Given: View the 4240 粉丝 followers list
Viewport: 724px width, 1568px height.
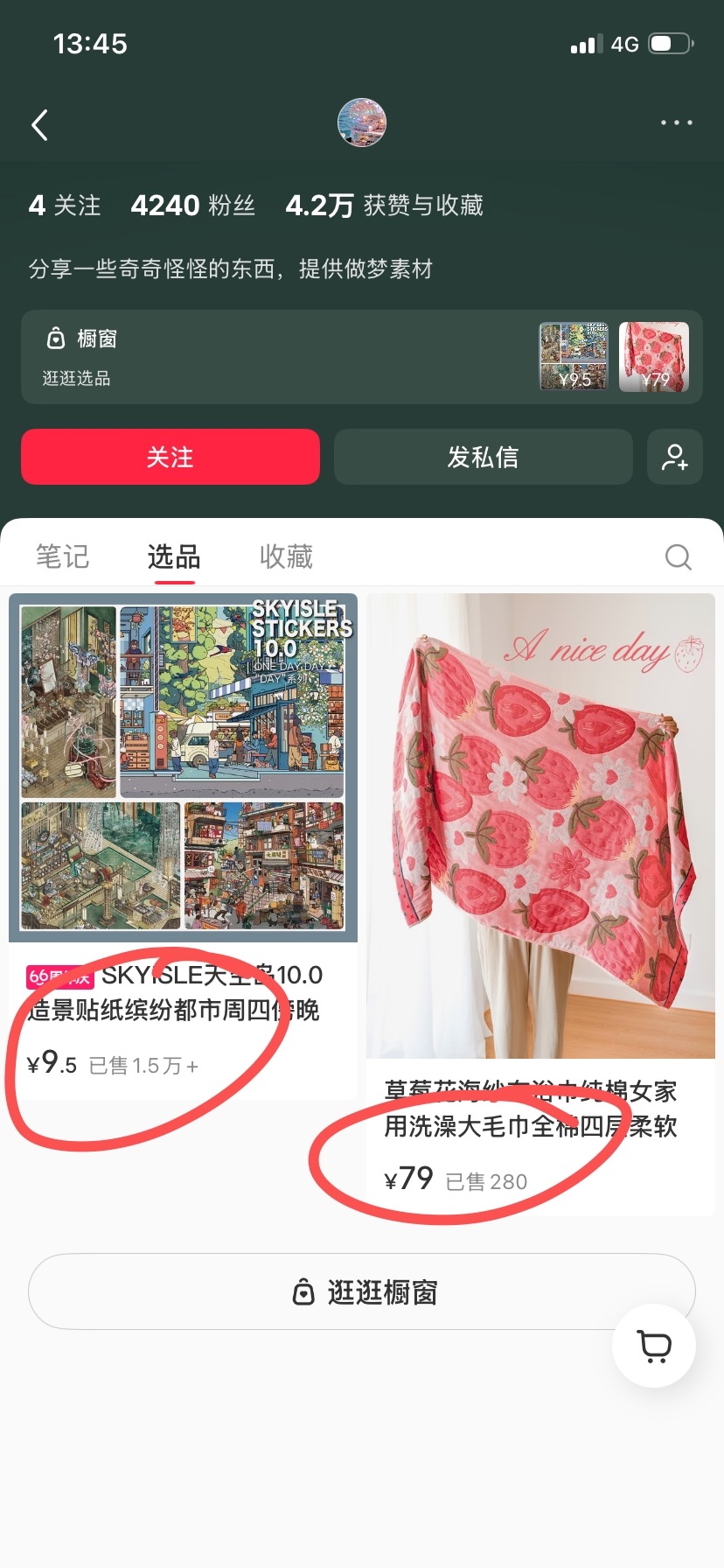Looking at the screenshot, I should tap(193, 206).
